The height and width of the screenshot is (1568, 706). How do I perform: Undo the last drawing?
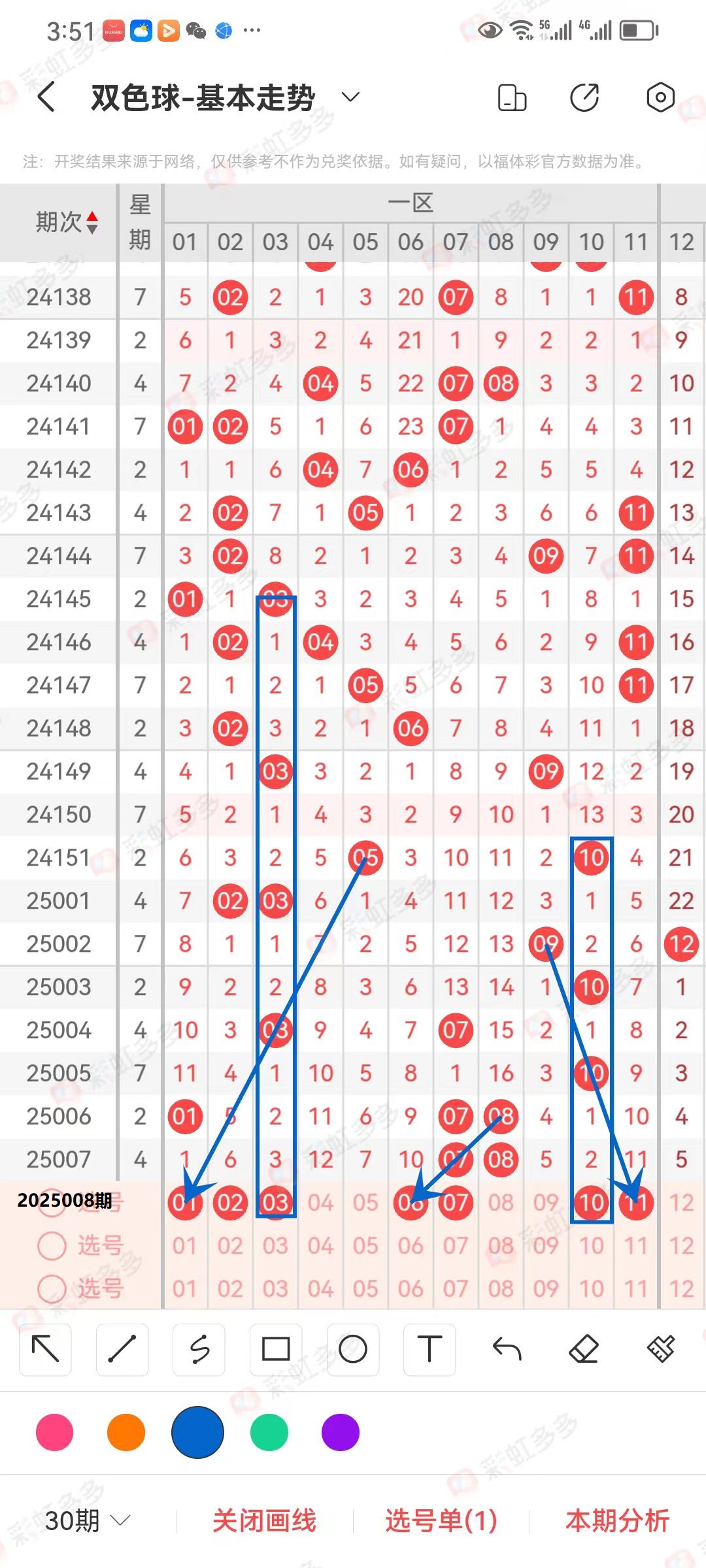tap(507, 1348)
